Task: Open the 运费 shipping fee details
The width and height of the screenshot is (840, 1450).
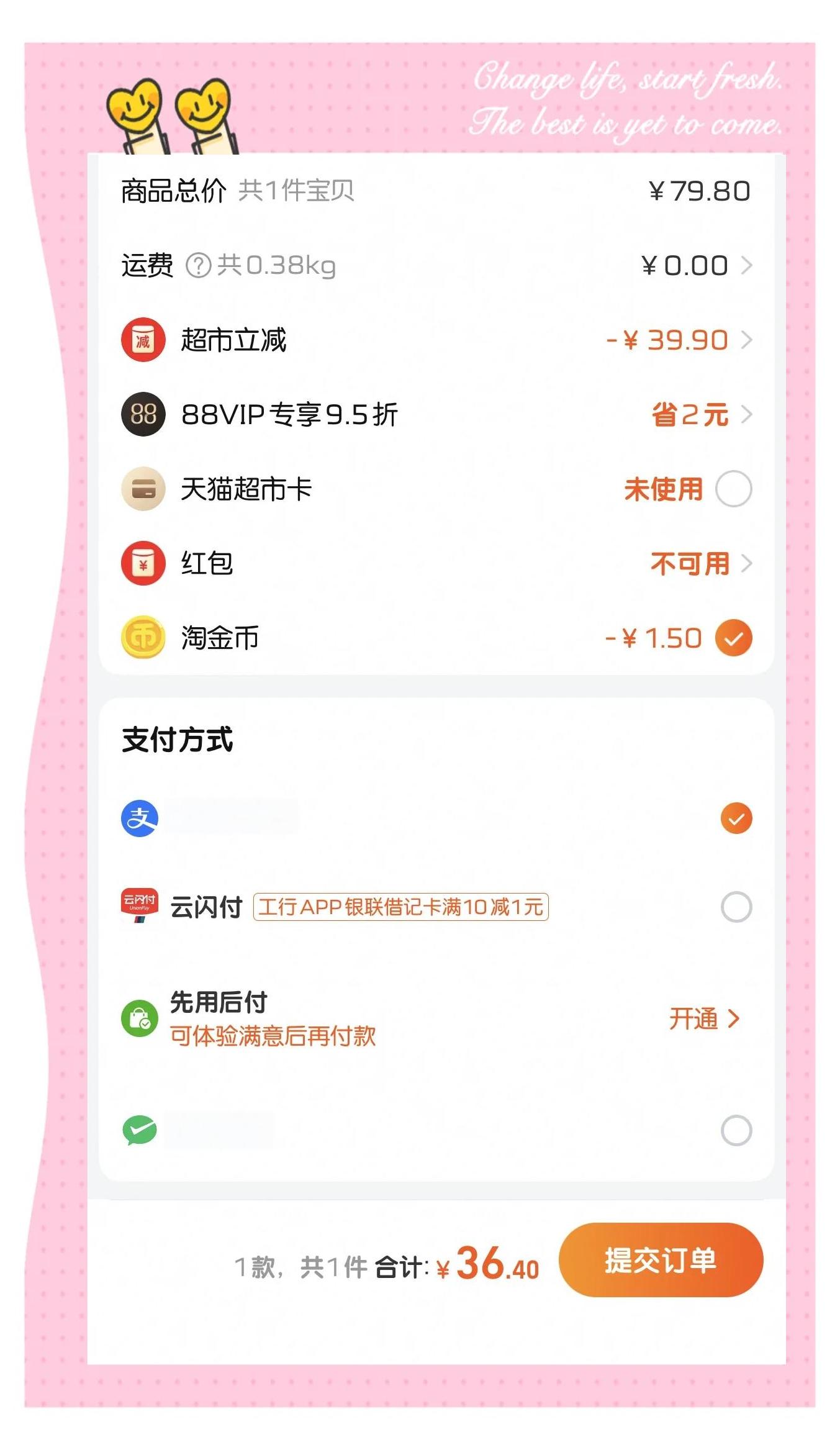Action: pyautogui.click(x=436, y=265)
